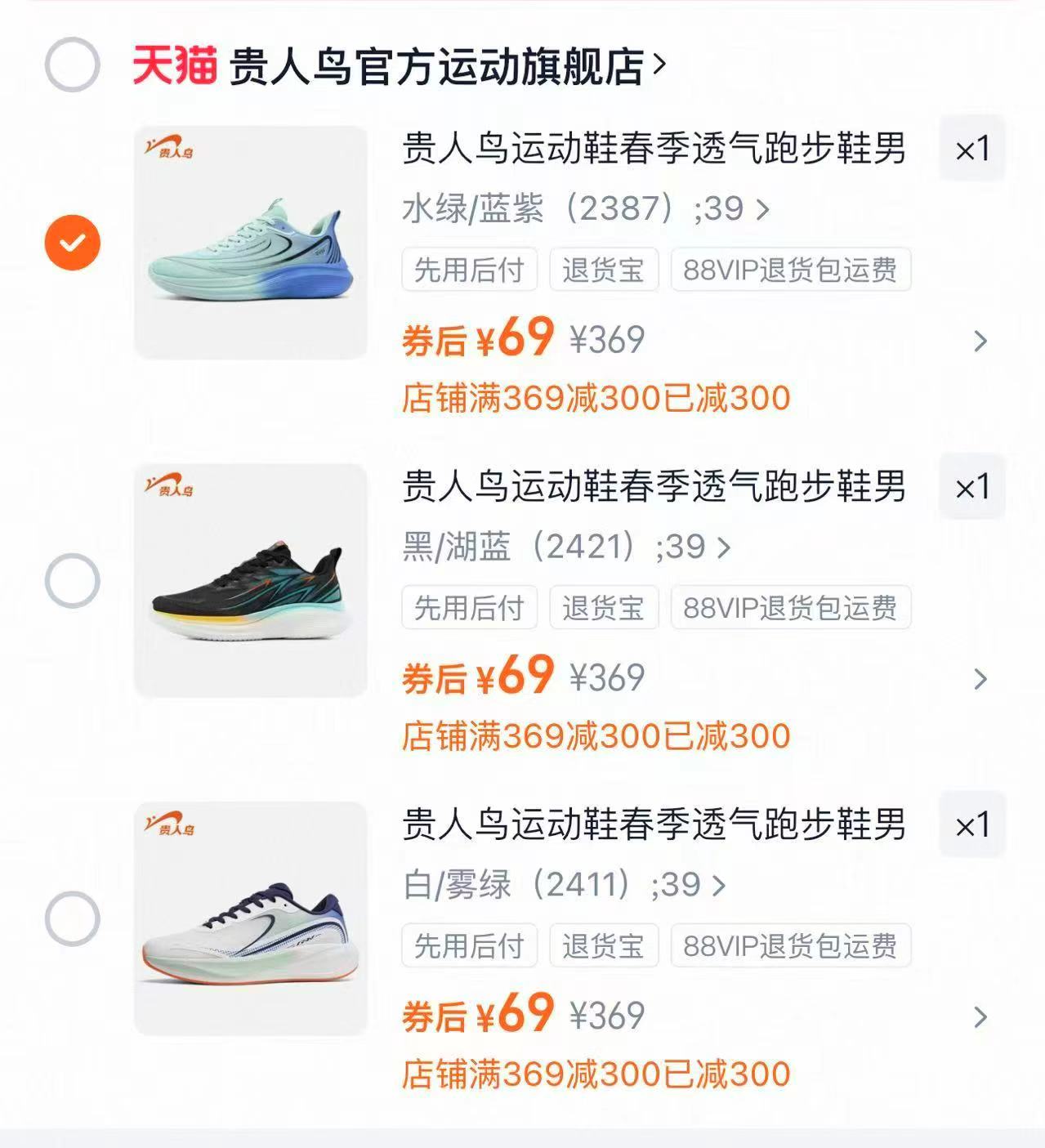Select the 白/雾绿 shoe item checkbox
The height and width of the screenshot is (1148, 1045).
click(x=72, y=916)
